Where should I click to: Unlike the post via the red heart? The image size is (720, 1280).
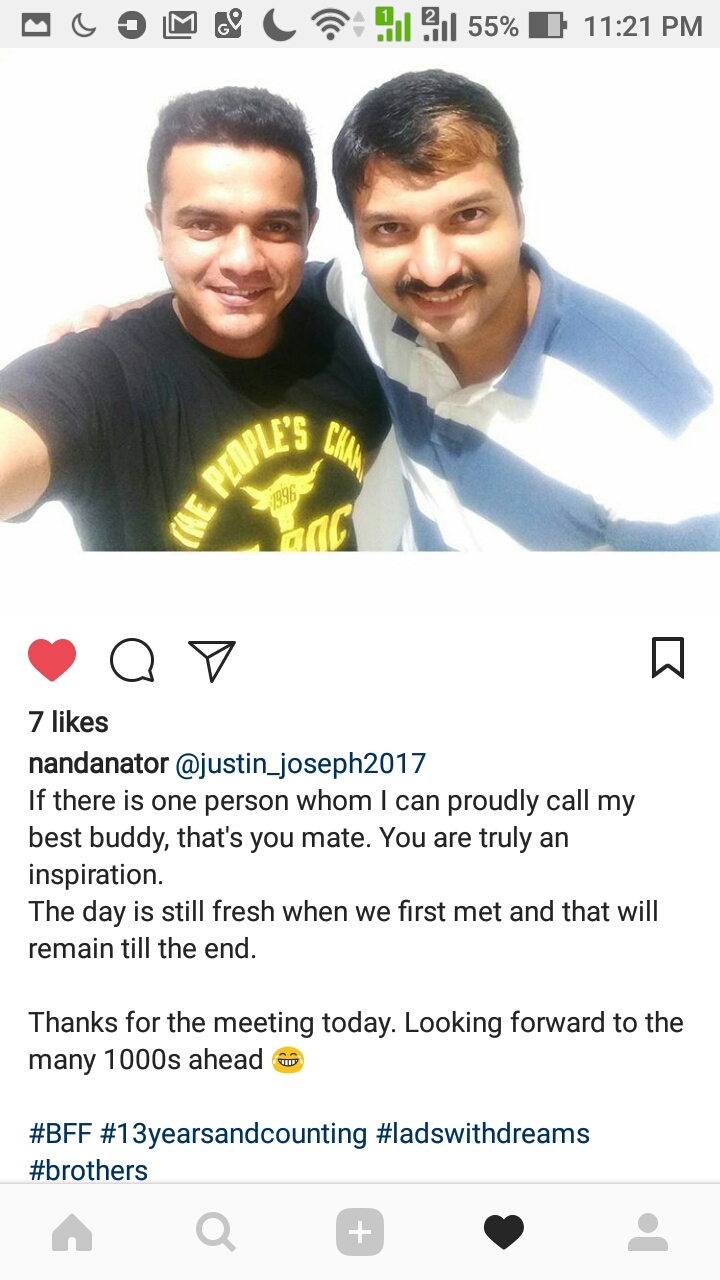pyautogui.click(x=52, y=660)
